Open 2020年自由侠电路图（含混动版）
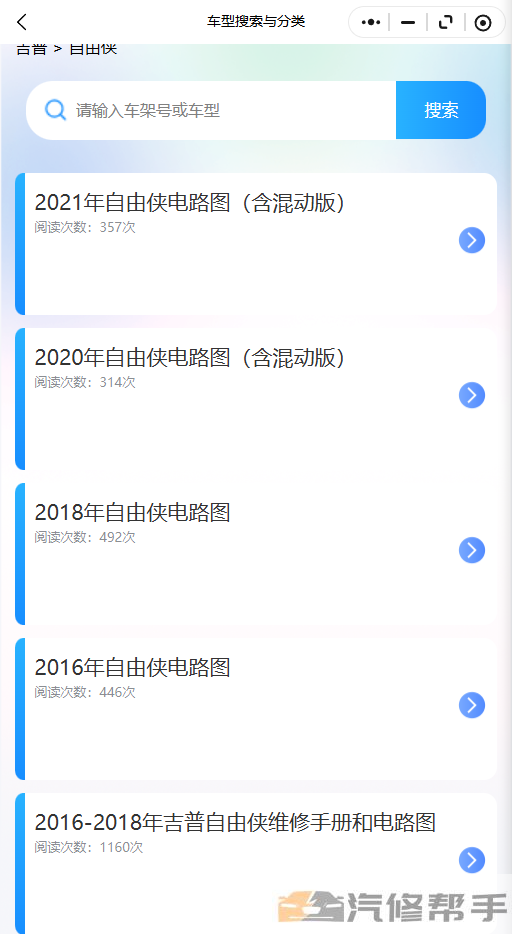 coord(256,398)
